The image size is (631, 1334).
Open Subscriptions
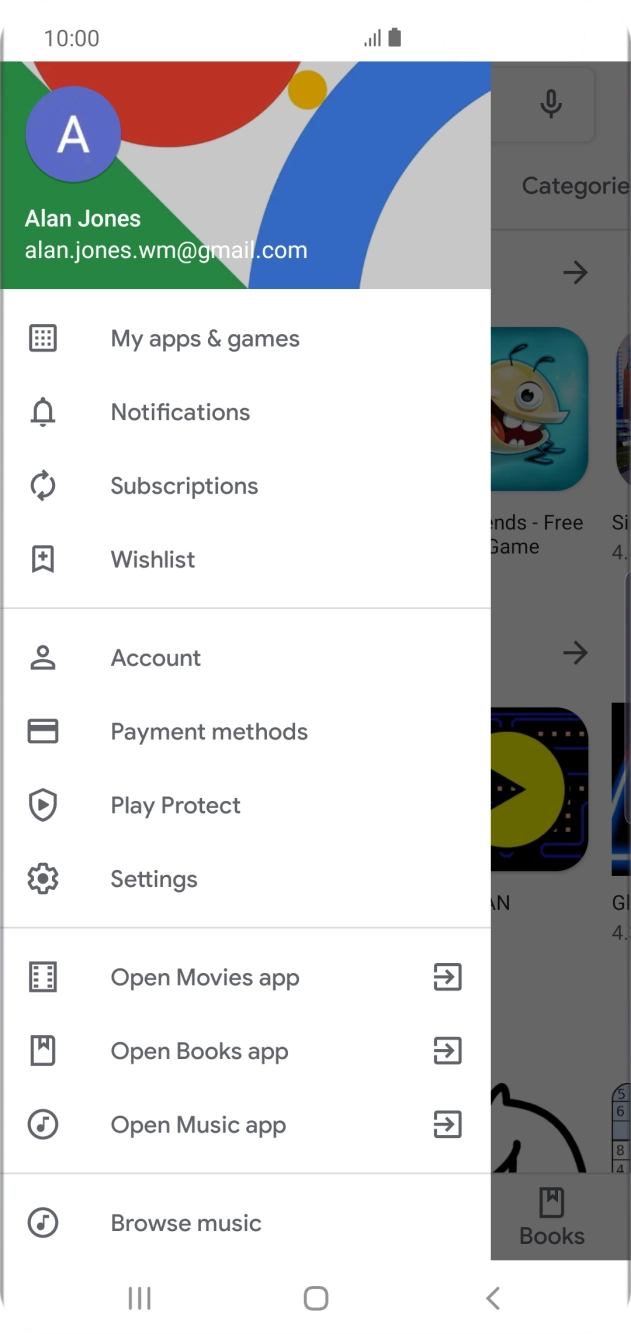point(184,486)
